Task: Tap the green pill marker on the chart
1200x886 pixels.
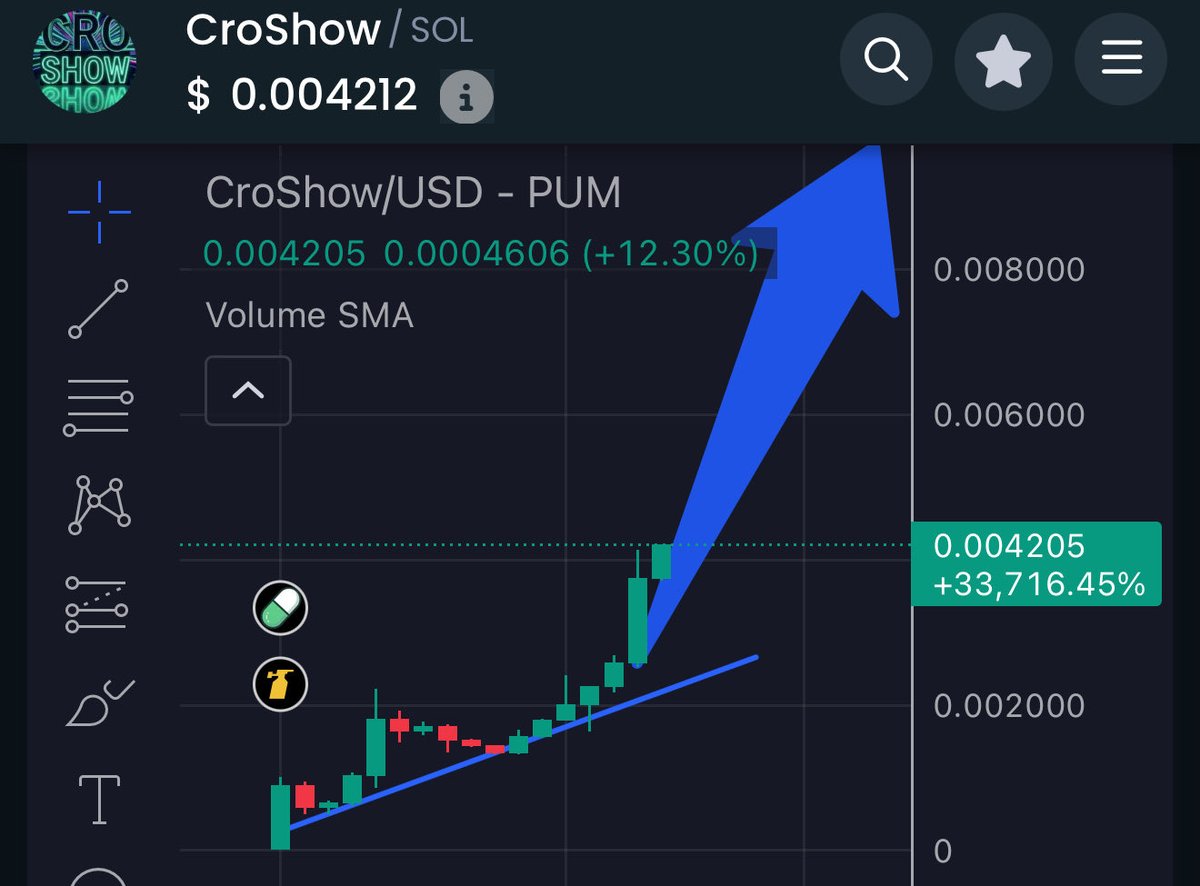Action: 280,608
